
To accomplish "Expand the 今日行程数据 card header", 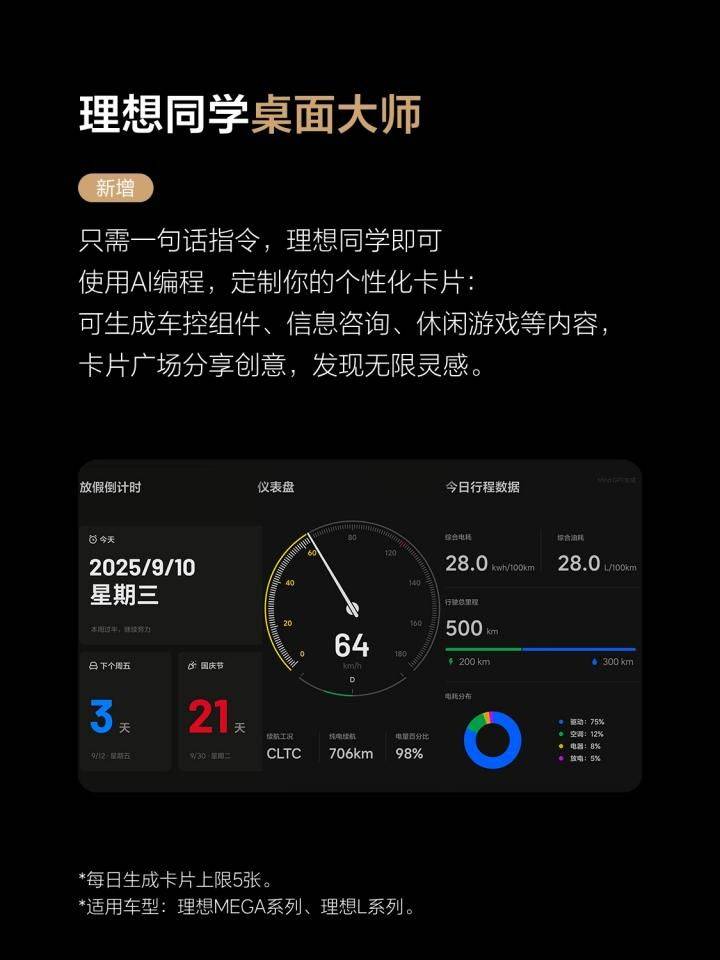I will point(483,487).
